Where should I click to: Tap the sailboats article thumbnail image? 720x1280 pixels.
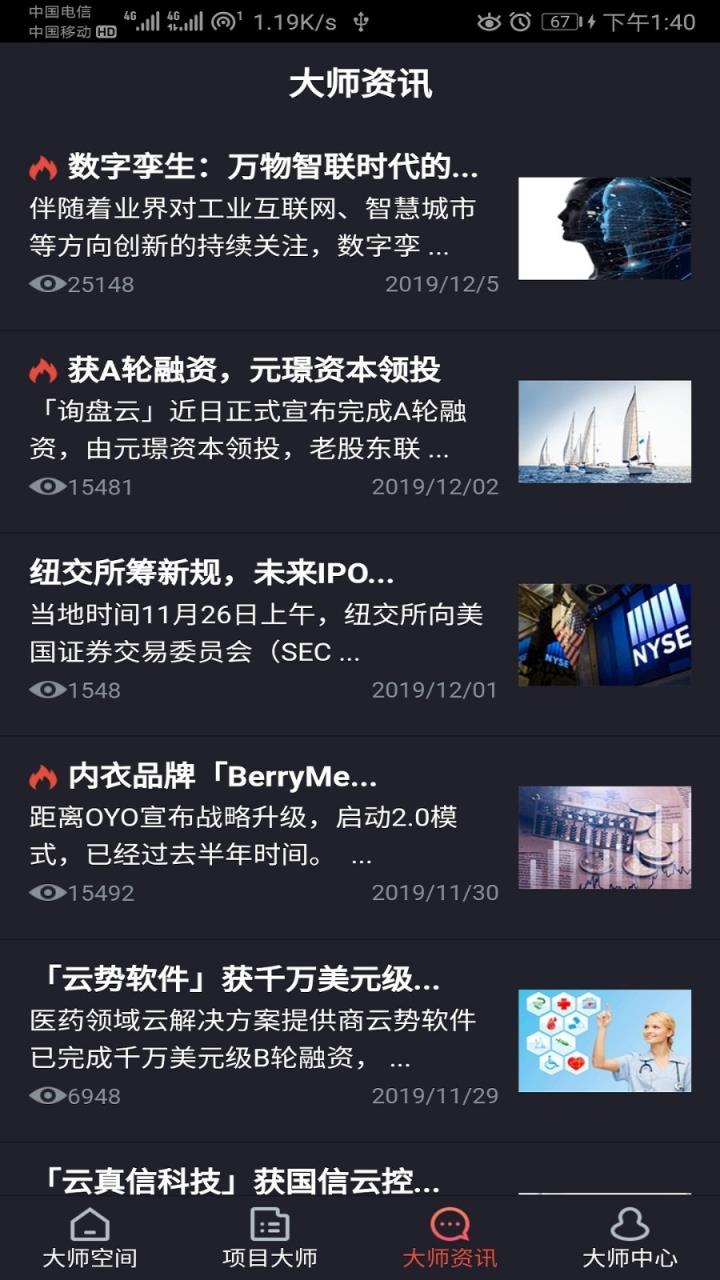605,434
